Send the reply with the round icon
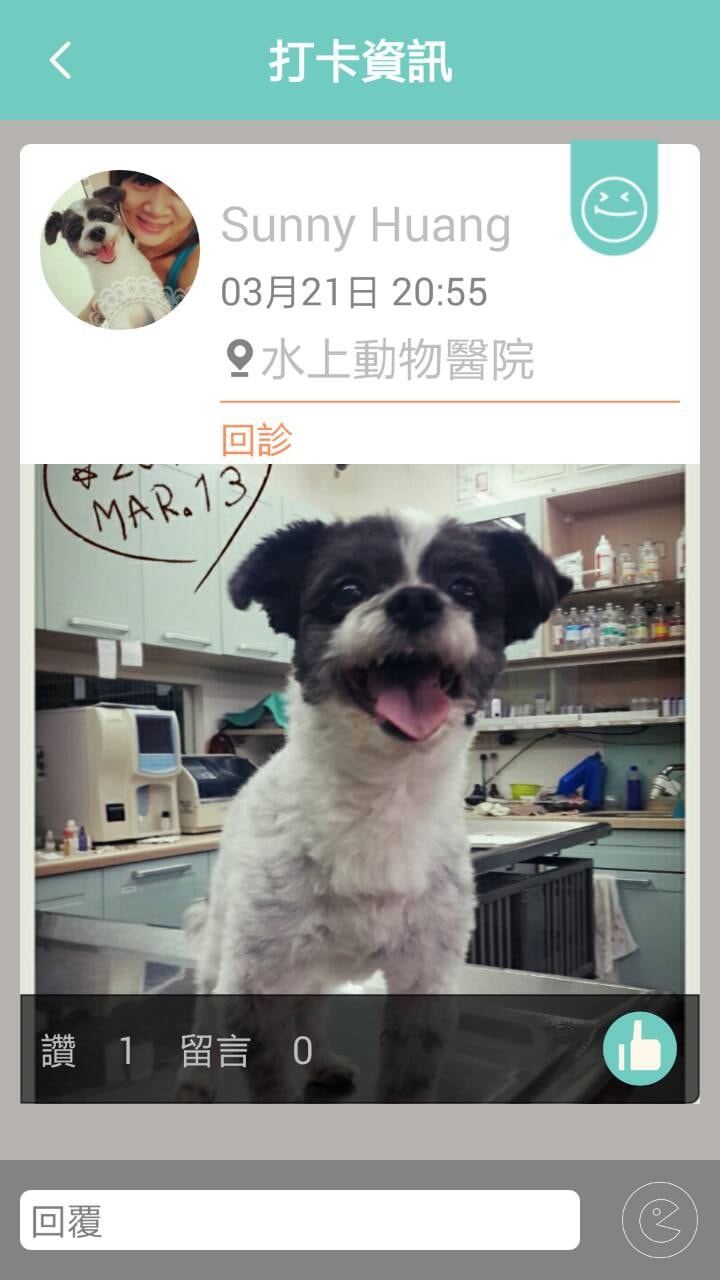Viewport: 720px width, 1280px height. [659, 1220]
